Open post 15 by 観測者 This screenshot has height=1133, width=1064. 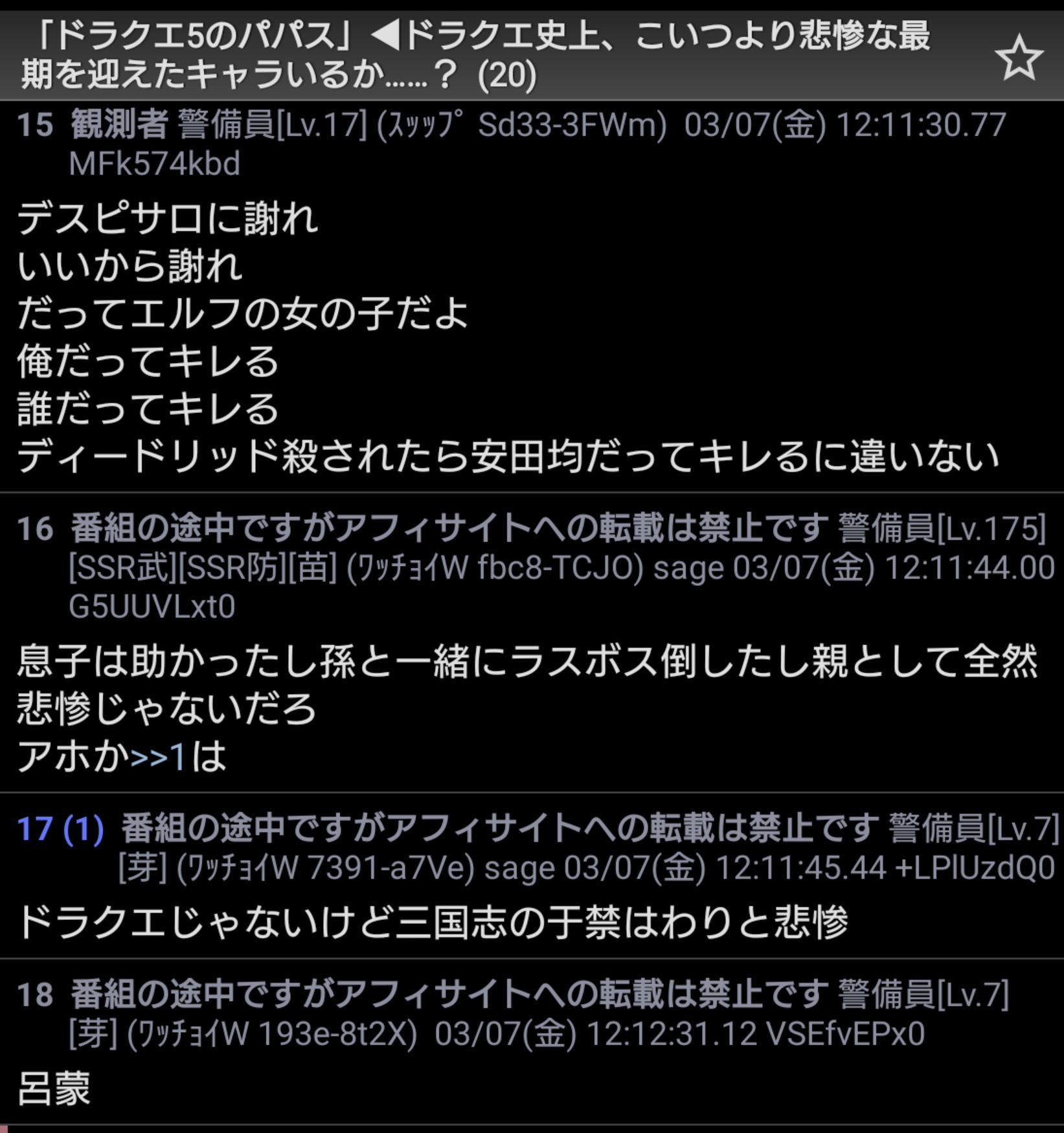[x=34, y=125]
